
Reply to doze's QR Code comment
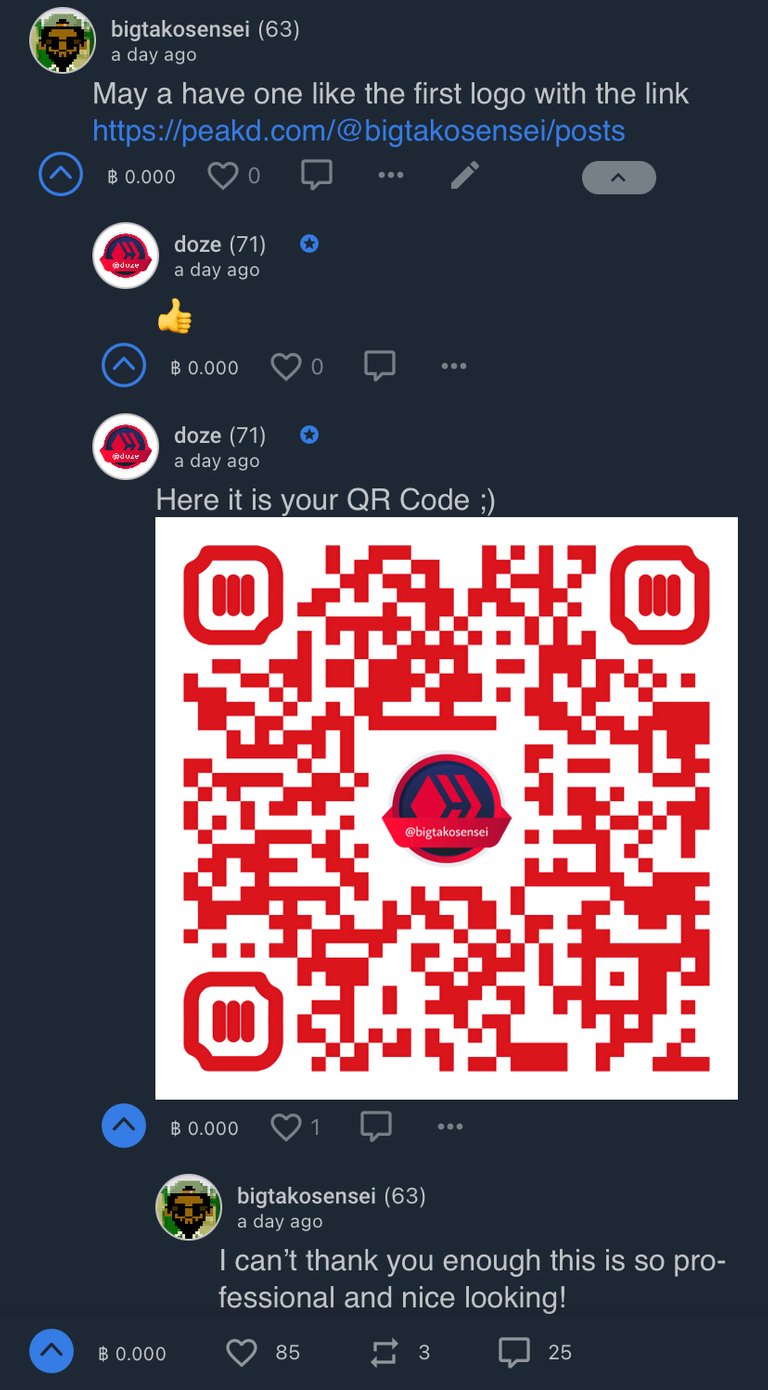coord(375,1126)
